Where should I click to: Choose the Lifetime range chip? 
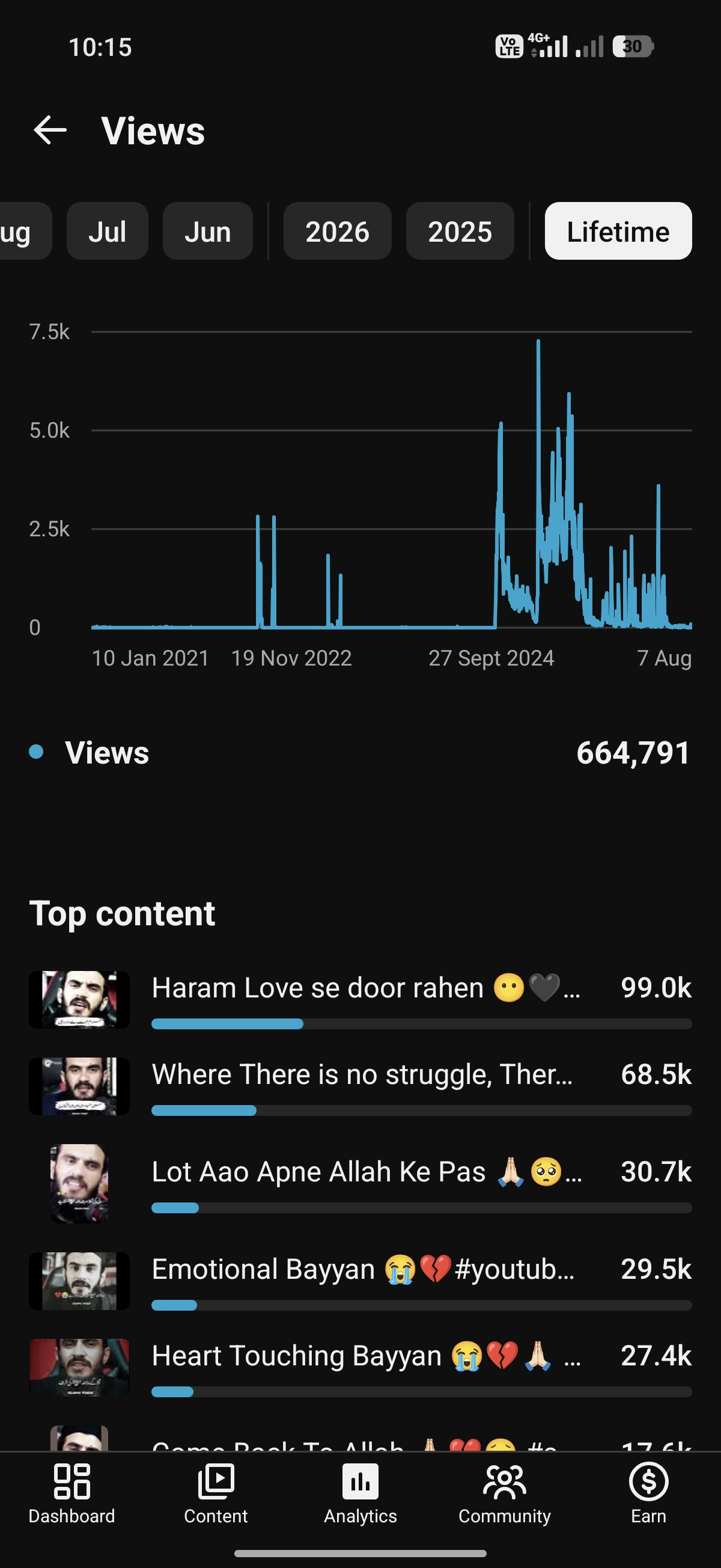point(618,231)
